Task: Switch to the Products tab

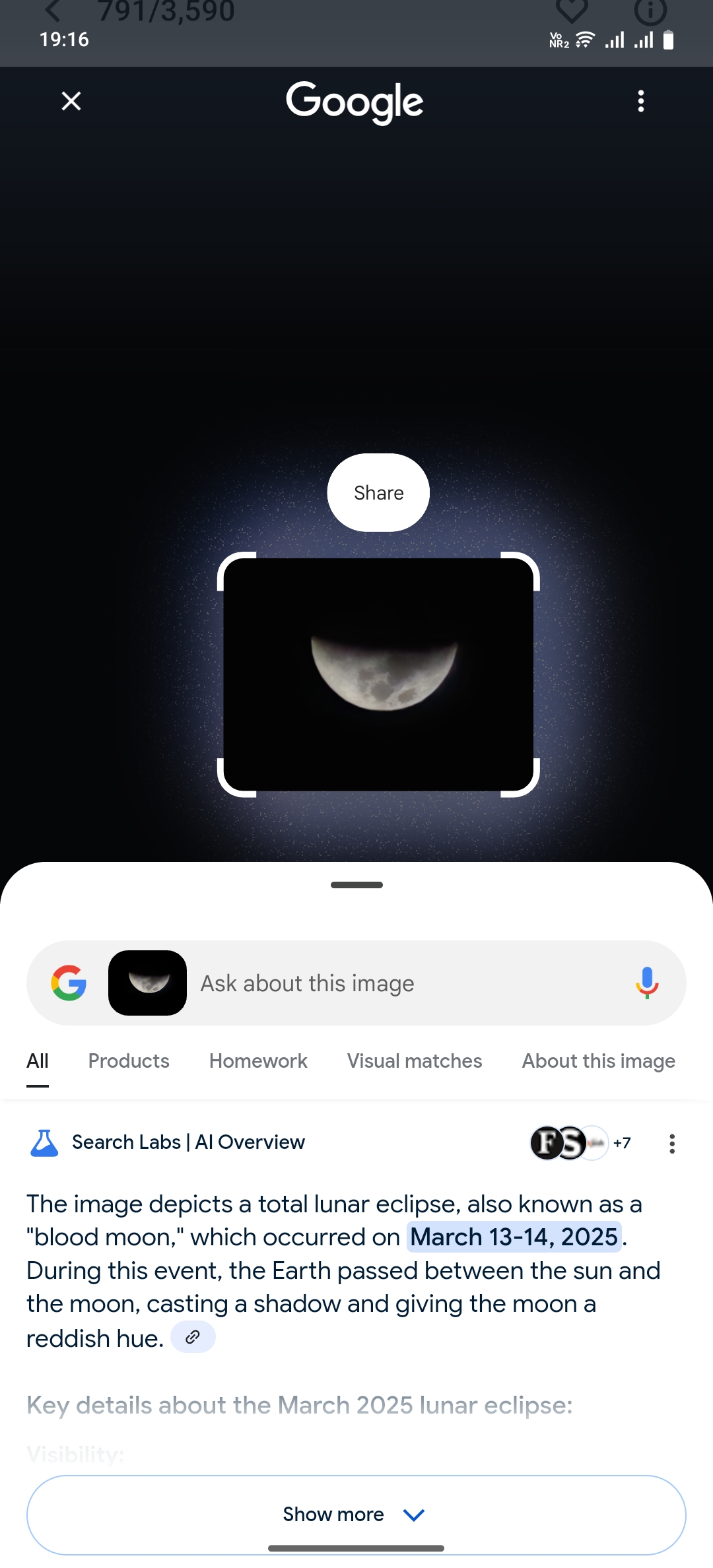Action: pos(129,1061)
